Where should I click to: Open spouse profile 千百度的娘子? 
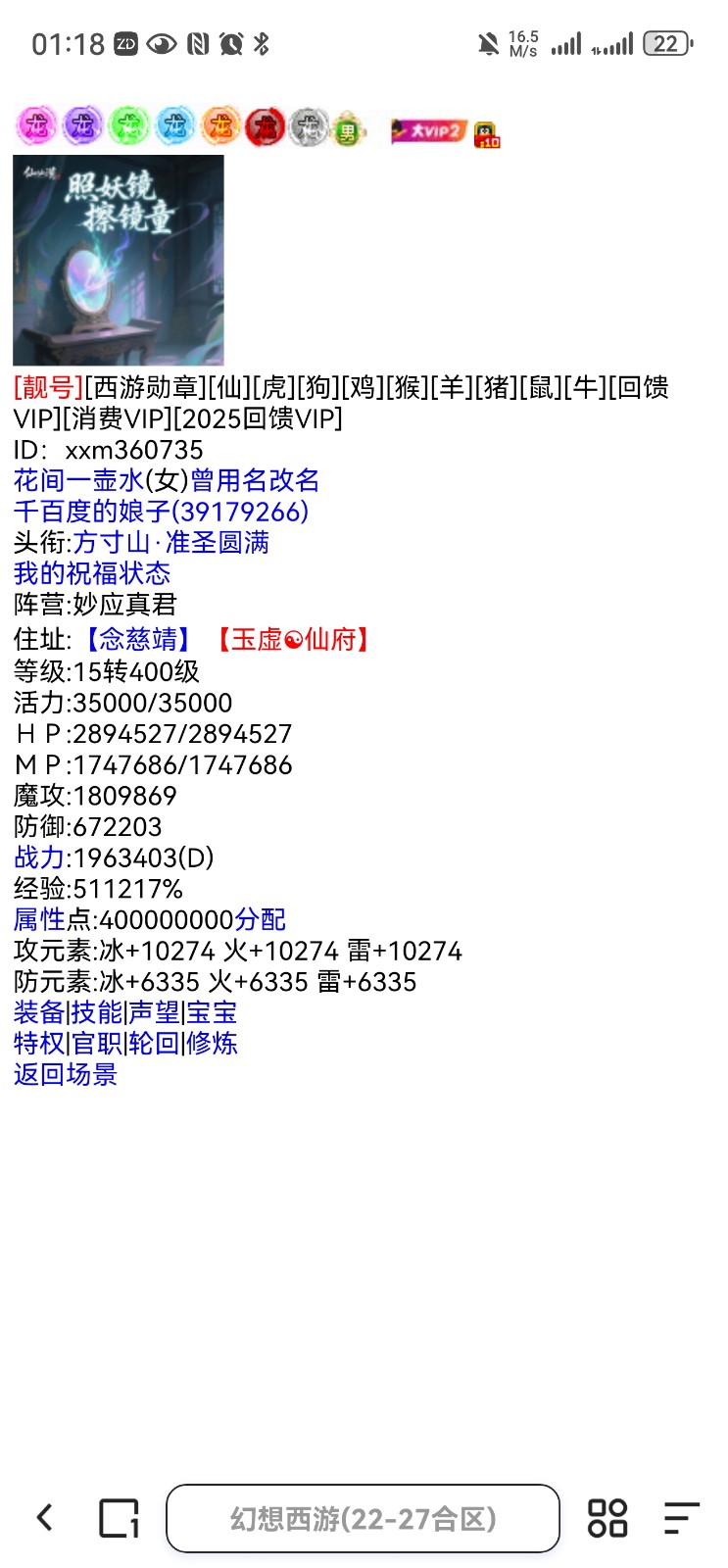pos(161,512)
